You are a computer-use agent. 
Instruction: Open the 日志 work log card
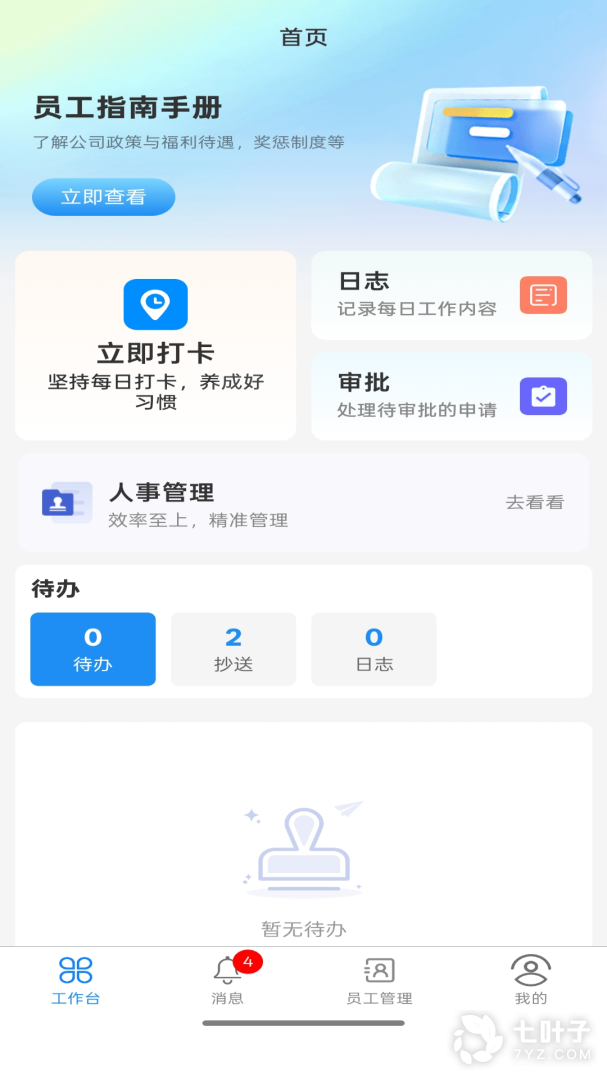click(451, 296)
